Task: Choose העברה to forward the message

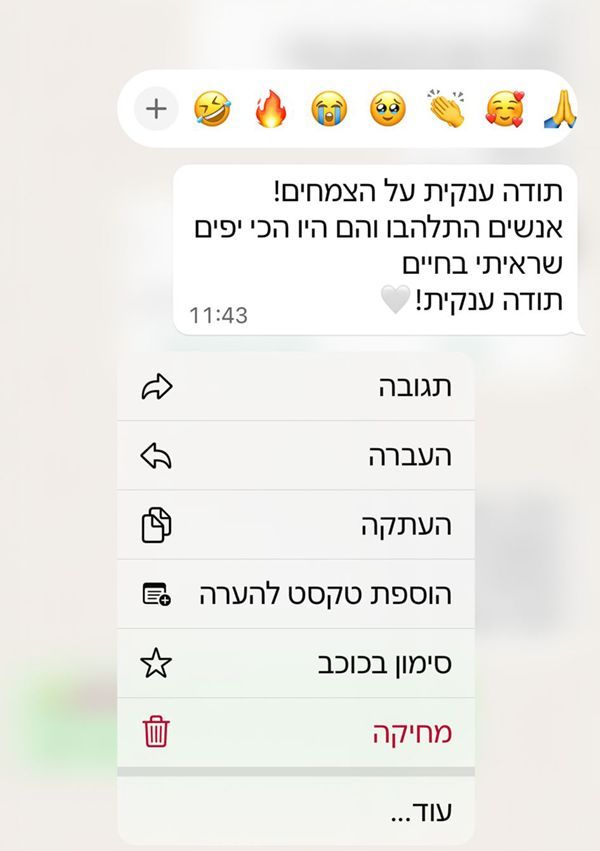Action: coord(296,456)
